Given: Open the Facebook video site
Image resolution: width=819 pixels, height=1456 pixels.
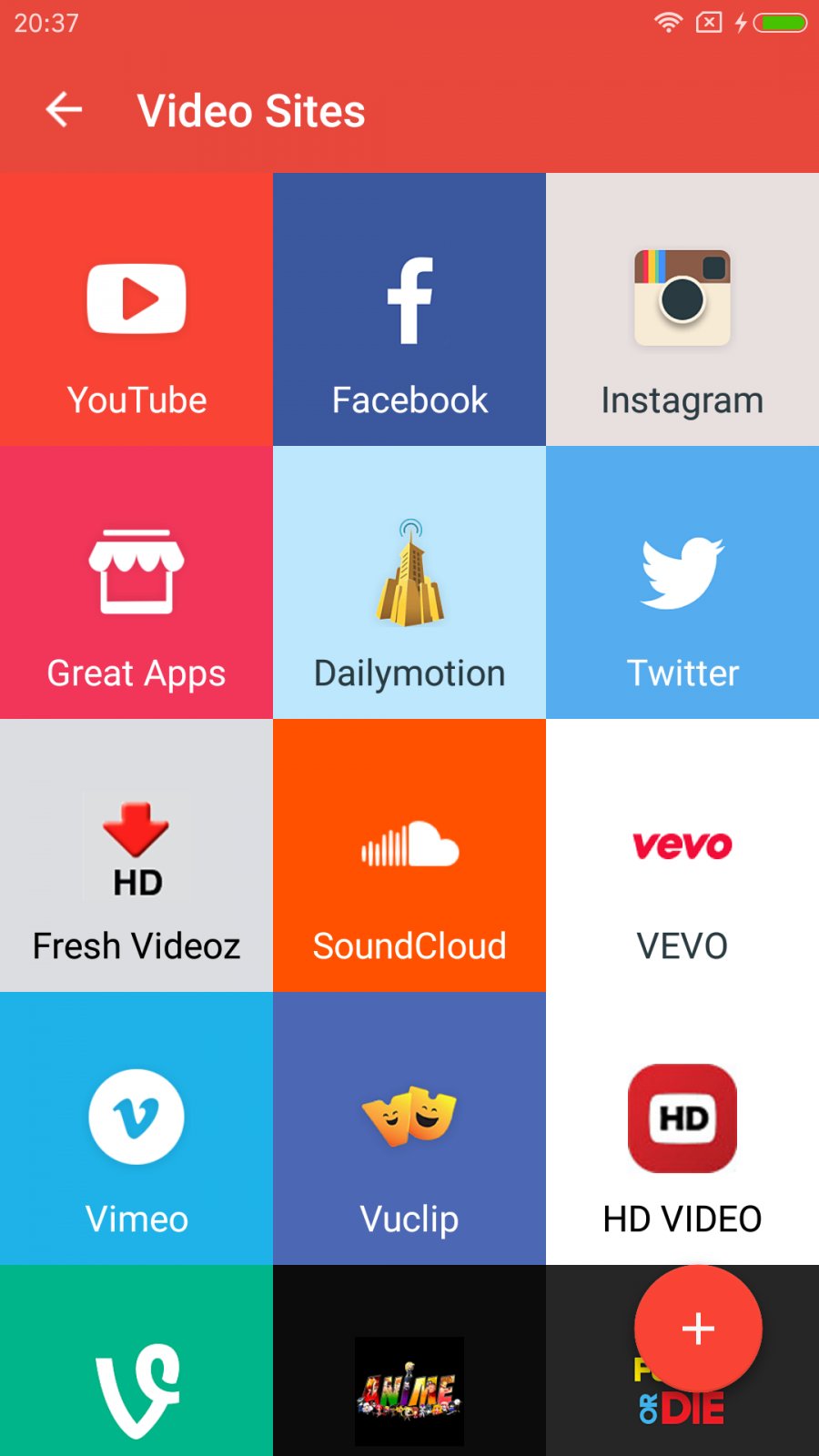Looking at the screenshot, I should click(x=409, y=309).
